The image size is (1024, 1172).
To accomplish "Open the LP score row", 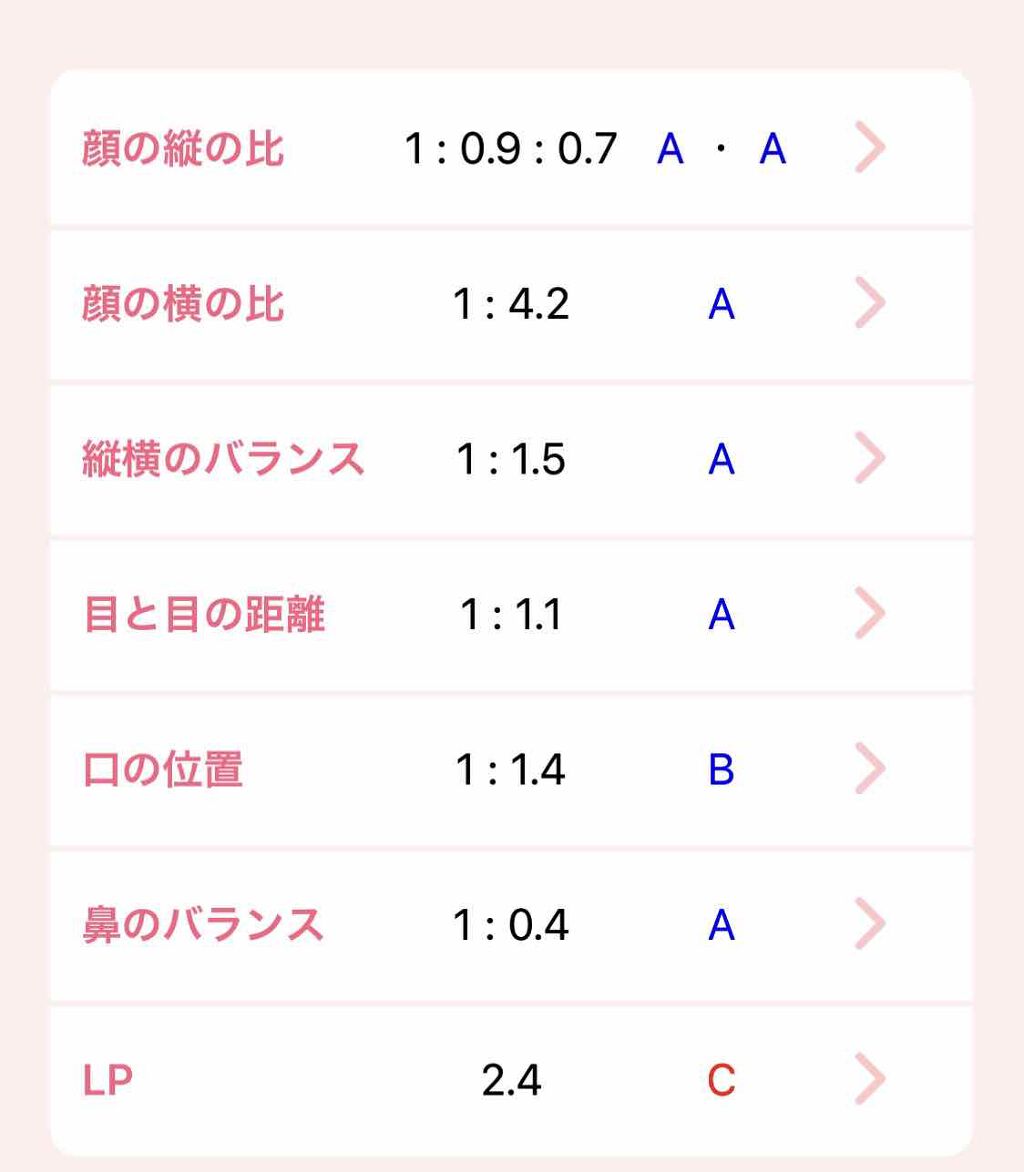I will pyautogui.click(x=510, y=1080).
